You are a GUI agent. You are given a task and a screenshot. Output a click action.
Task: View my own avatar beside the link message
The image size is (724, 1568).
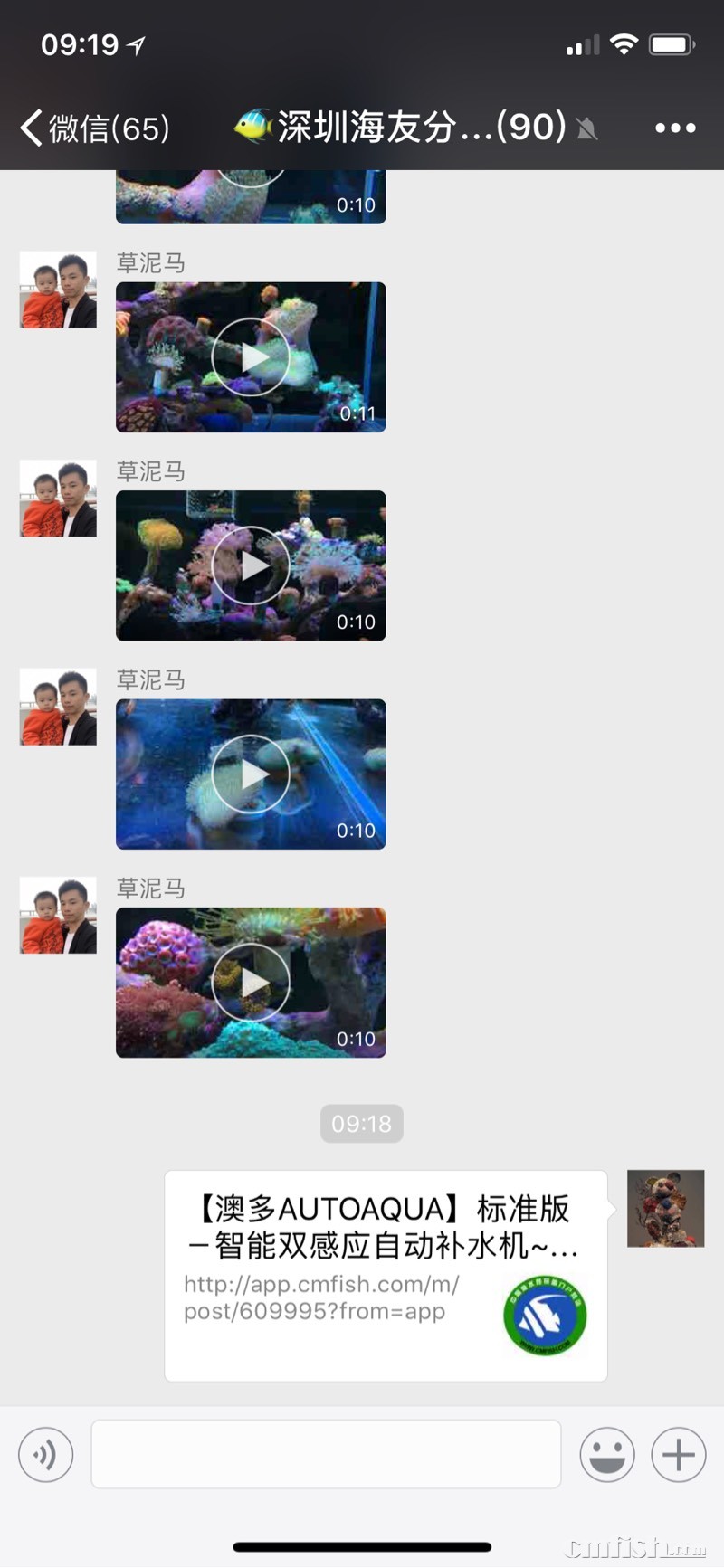pyautogui.click(x=665, y=1209)
